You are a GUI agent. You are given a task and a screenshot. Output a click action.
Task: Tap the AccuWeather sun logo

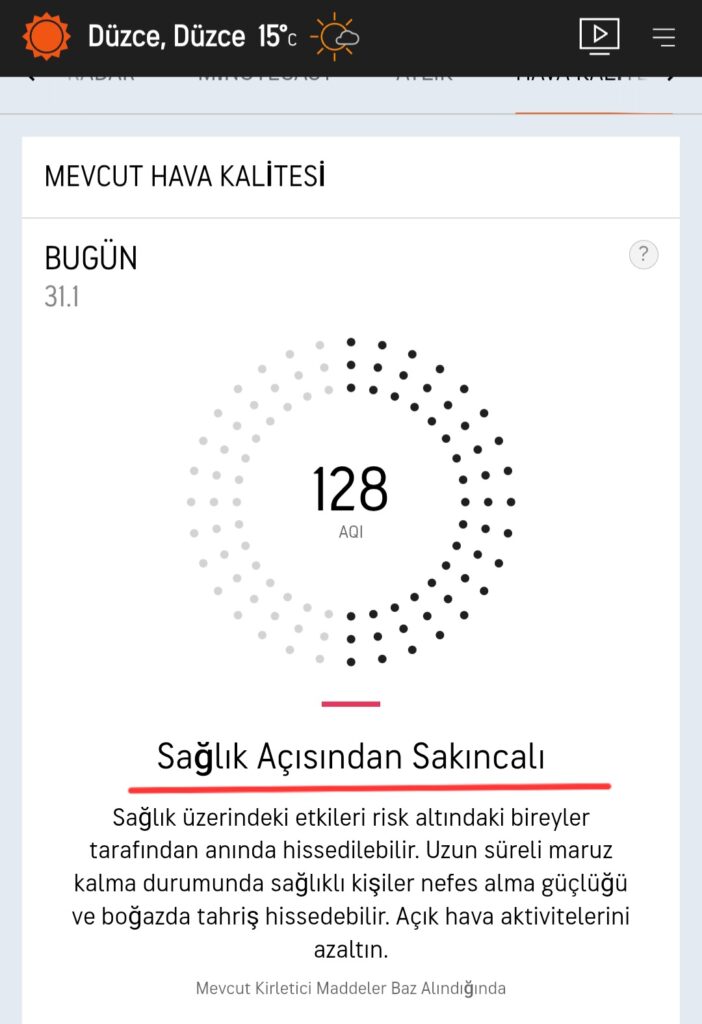click(46, 37)
